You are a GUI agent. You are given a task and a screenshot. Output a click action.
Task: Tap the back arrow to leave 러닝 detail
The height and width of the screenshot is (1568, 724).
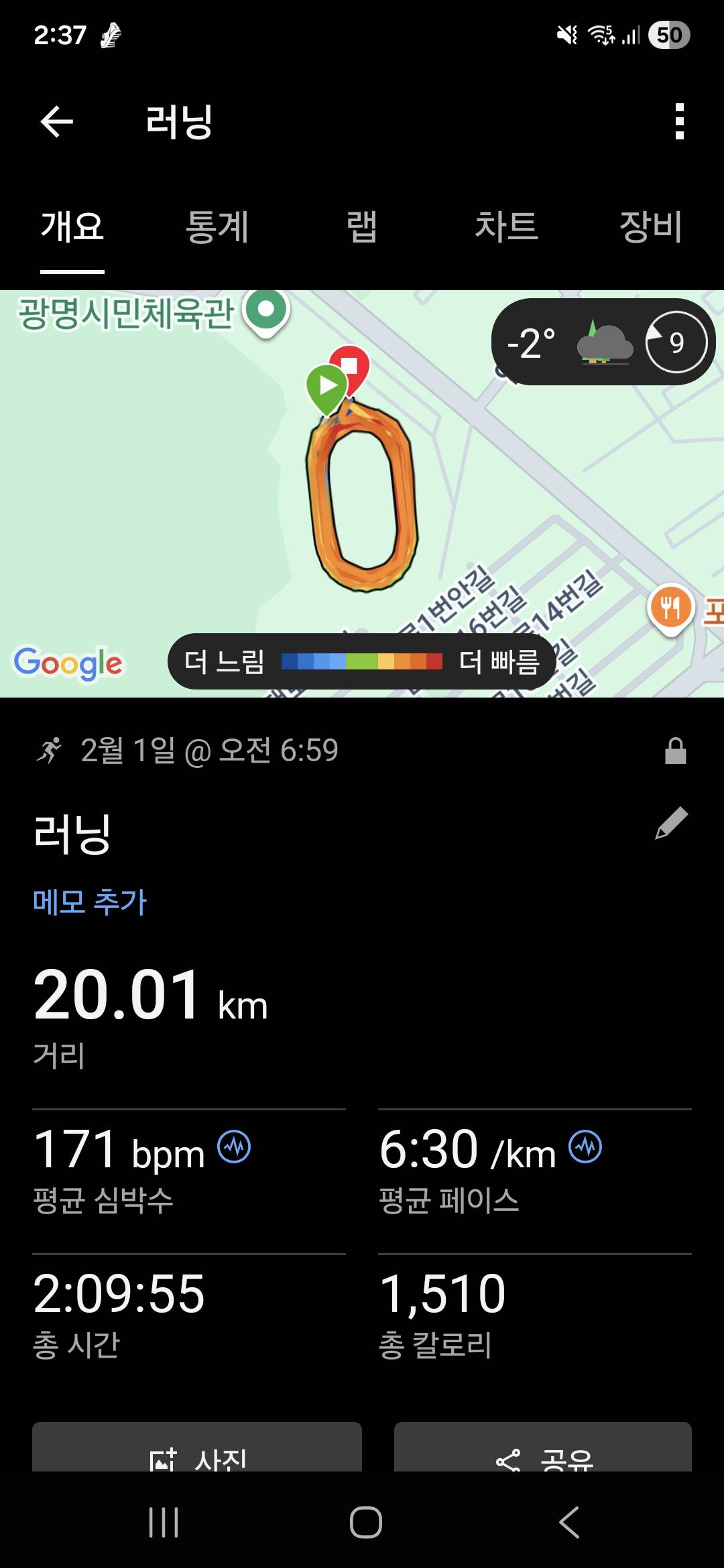(x=57, y=122)
